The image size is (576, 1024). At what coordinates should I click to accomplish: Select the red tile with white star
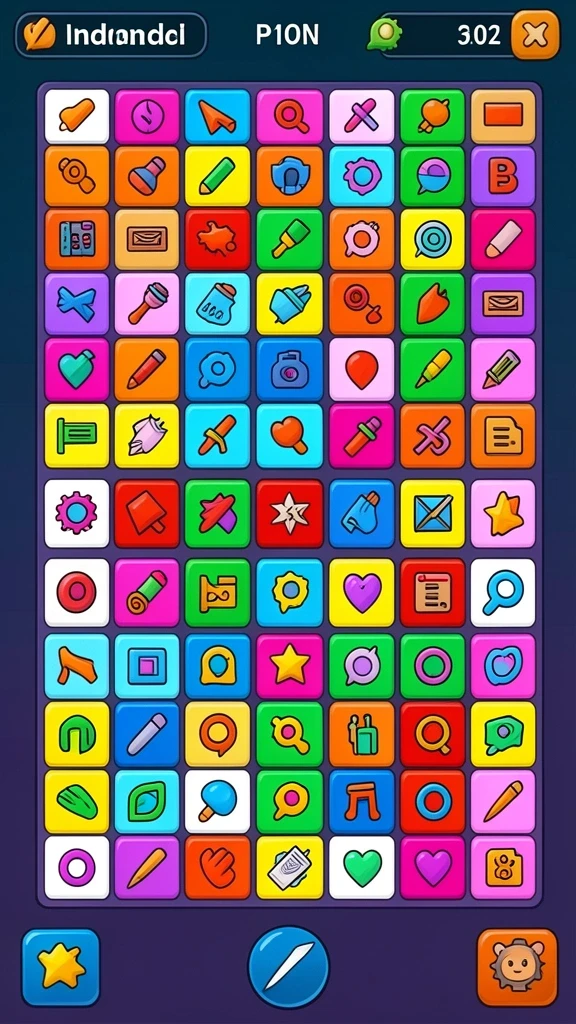[x=289, y=513]
